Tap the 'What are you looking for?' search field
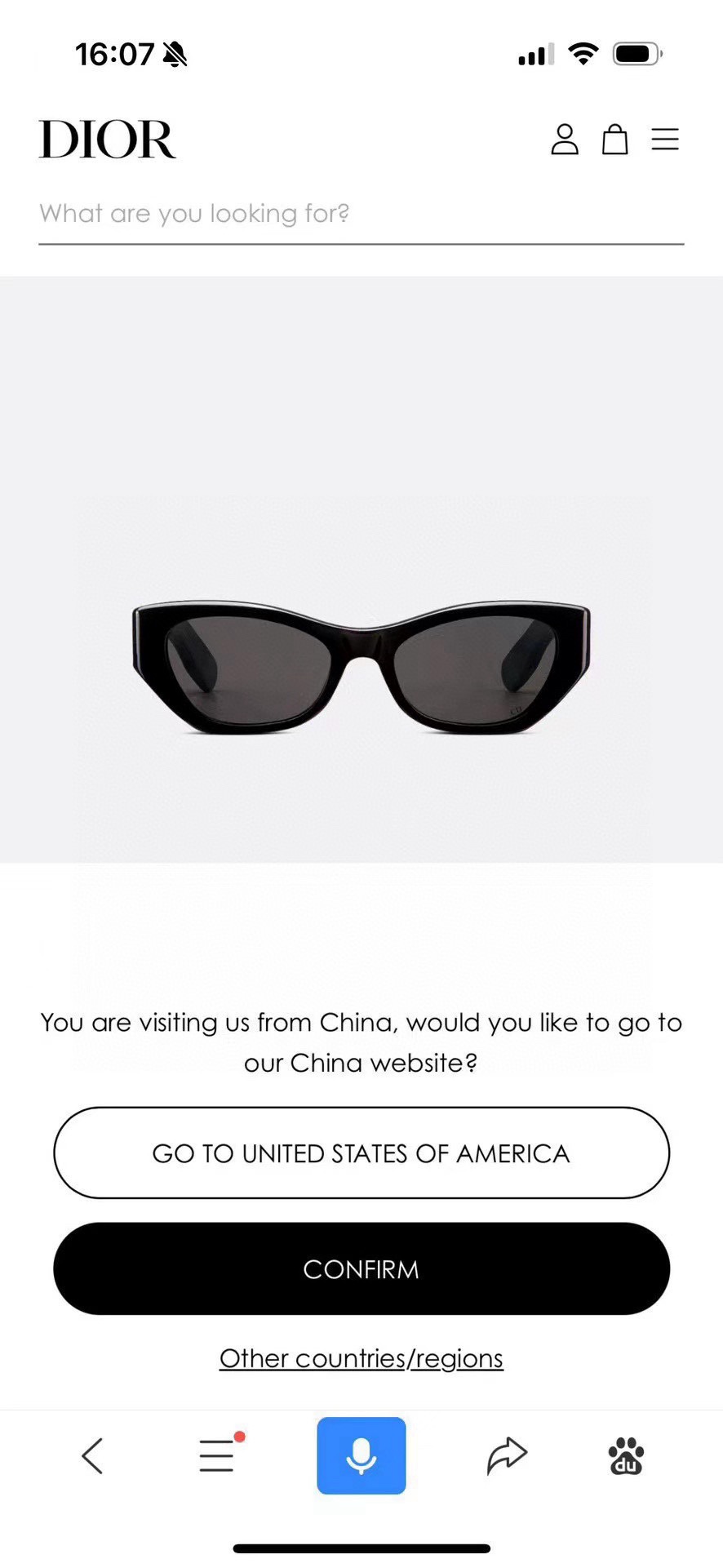This screenshot has height=1568, width=723. point(361,215)
